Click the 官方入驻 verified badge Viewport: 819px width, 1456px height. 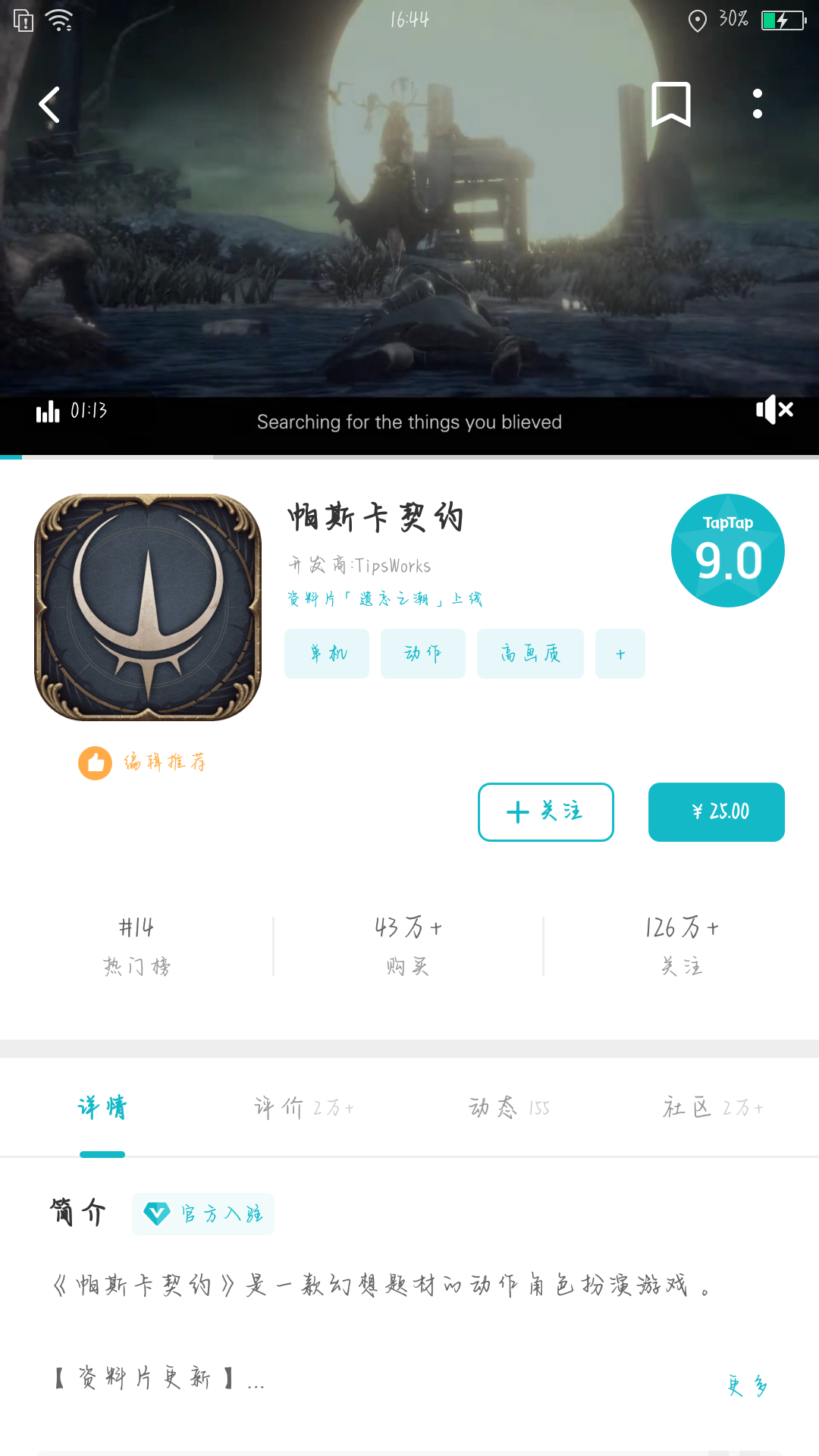[202, 1213]
